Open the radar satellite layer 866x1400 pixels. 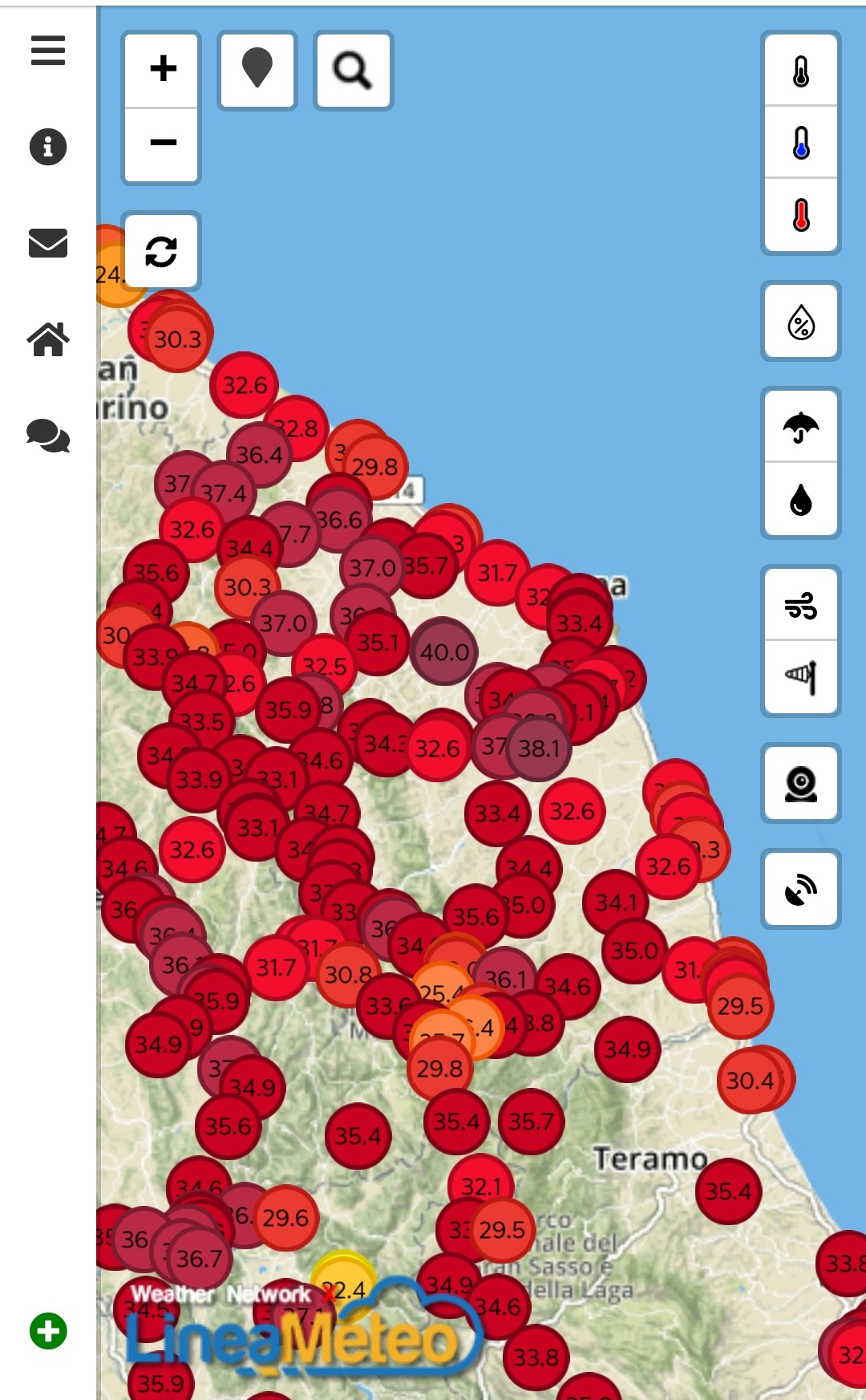tap(801, 889)
